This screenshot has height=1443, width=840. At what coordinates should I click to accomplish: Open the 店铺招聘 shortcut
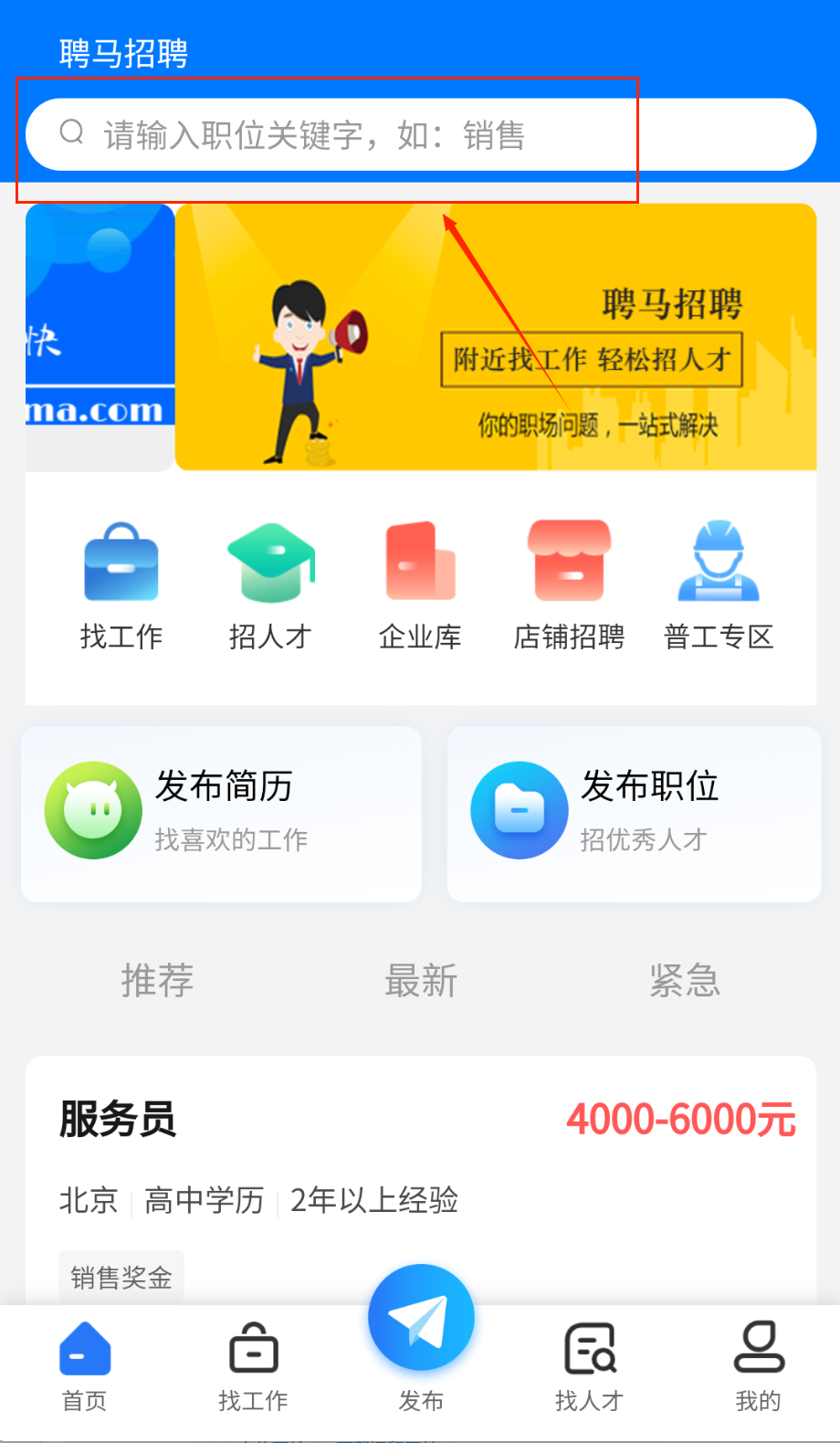click(x=569, y=585)
